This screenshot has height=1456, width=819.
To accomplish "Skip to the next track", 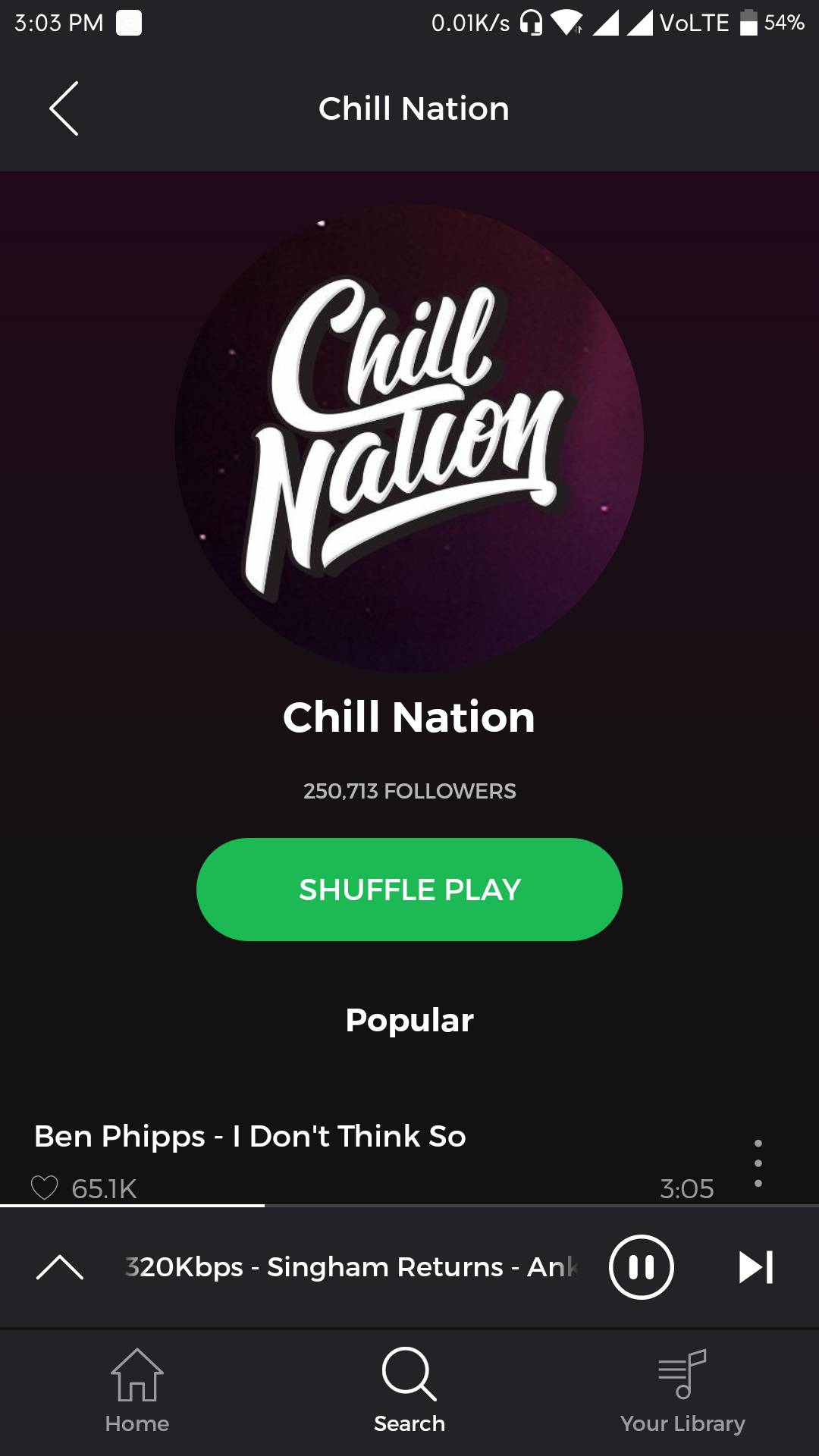I will click(x=756, y=1267).
